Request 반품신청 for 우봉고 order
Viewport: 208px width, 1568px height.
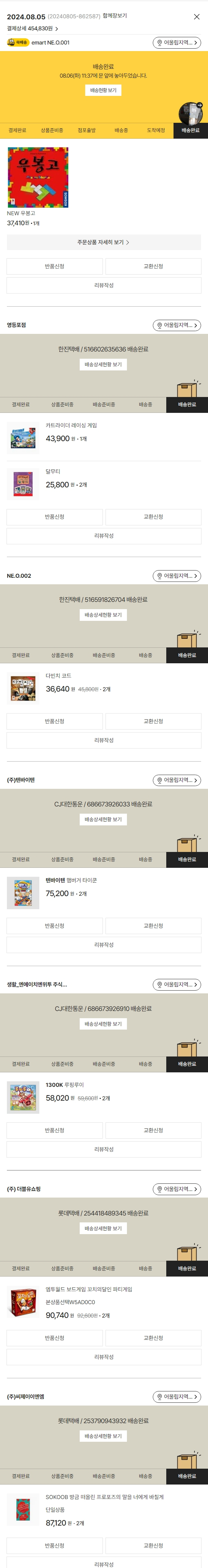click(x=55, y=267)
